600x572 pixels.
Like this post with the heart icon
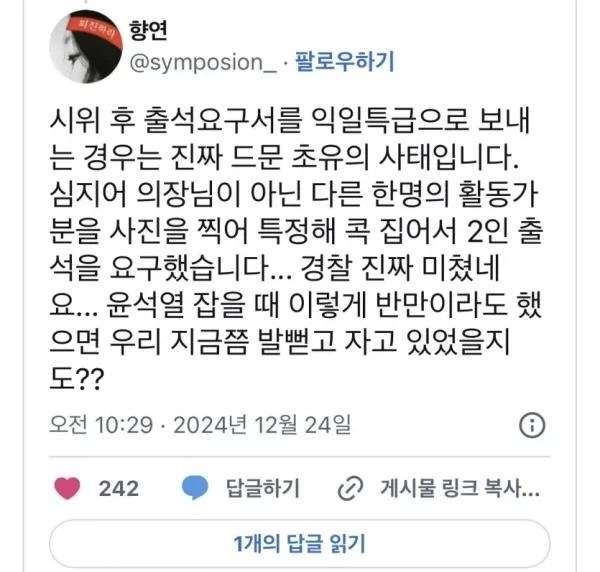pos(67,488)
